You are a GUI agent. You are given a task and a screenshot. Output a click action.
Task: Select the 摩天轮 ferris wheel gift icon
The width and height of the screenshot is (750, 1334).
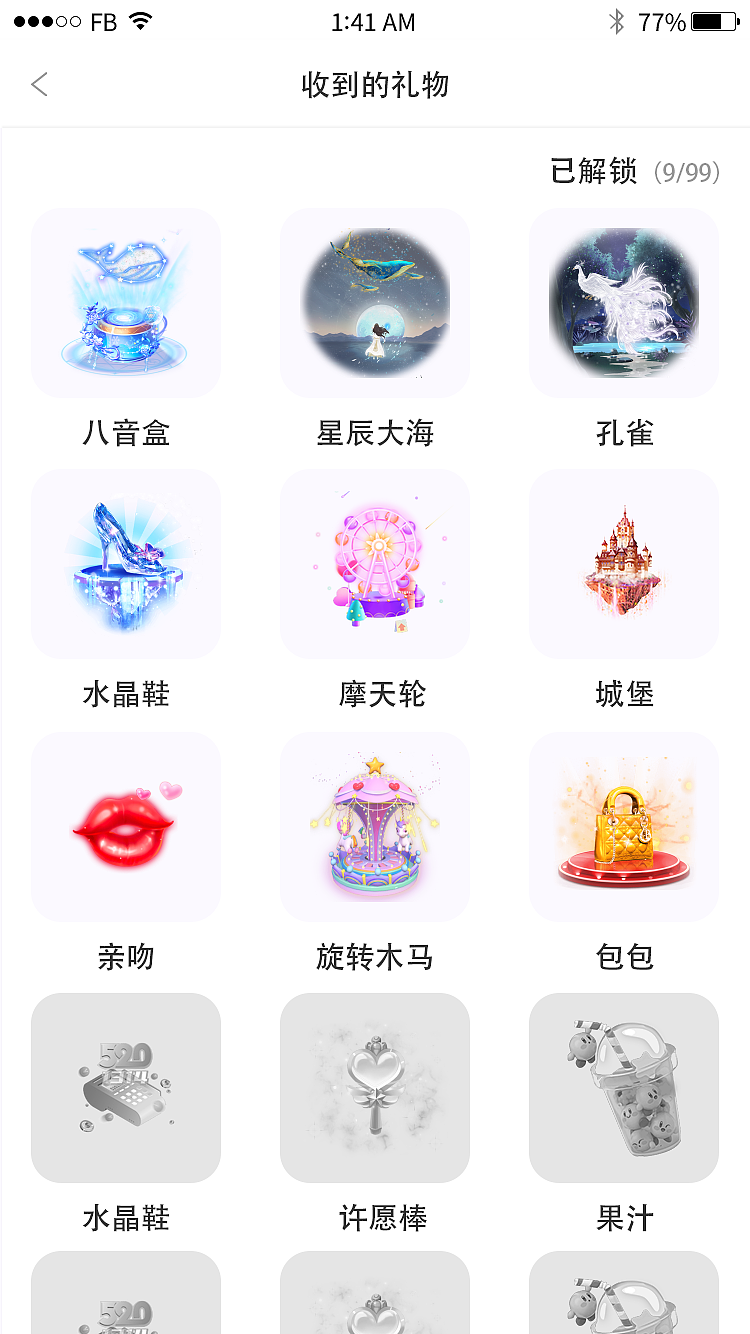(x=374, y=564)
